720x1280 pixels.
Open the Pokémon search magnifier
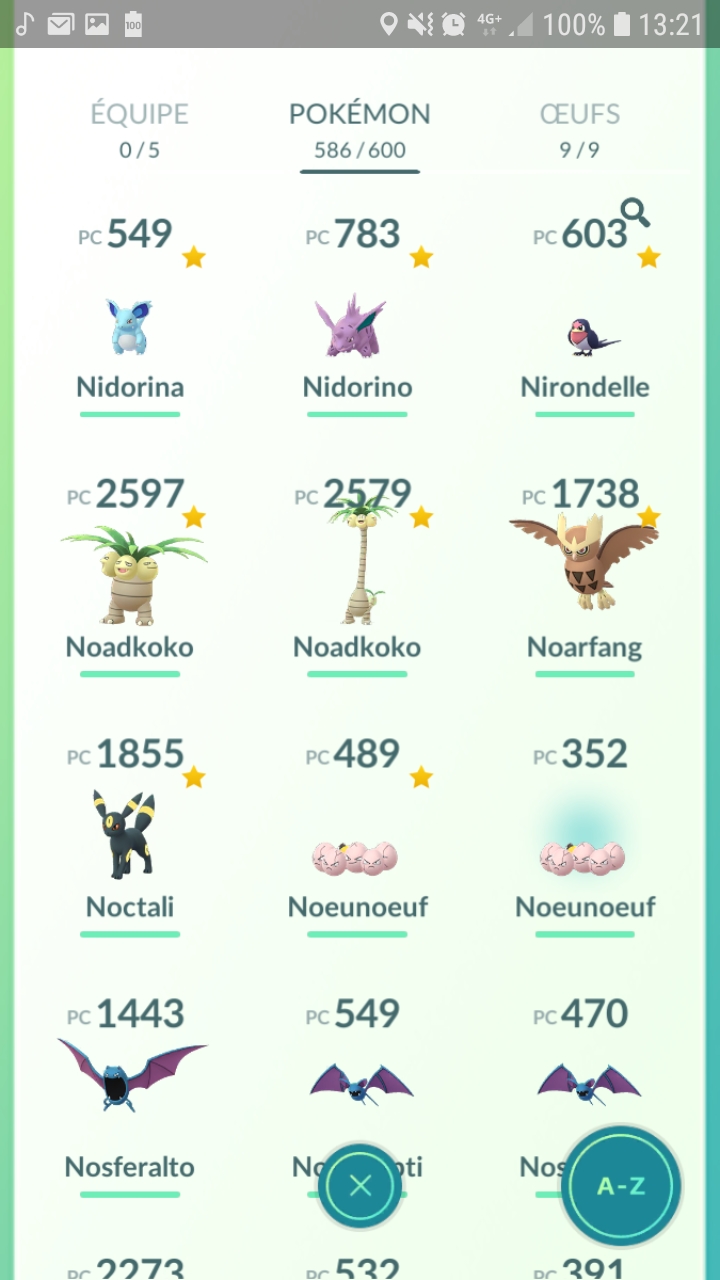pos(635,213)
